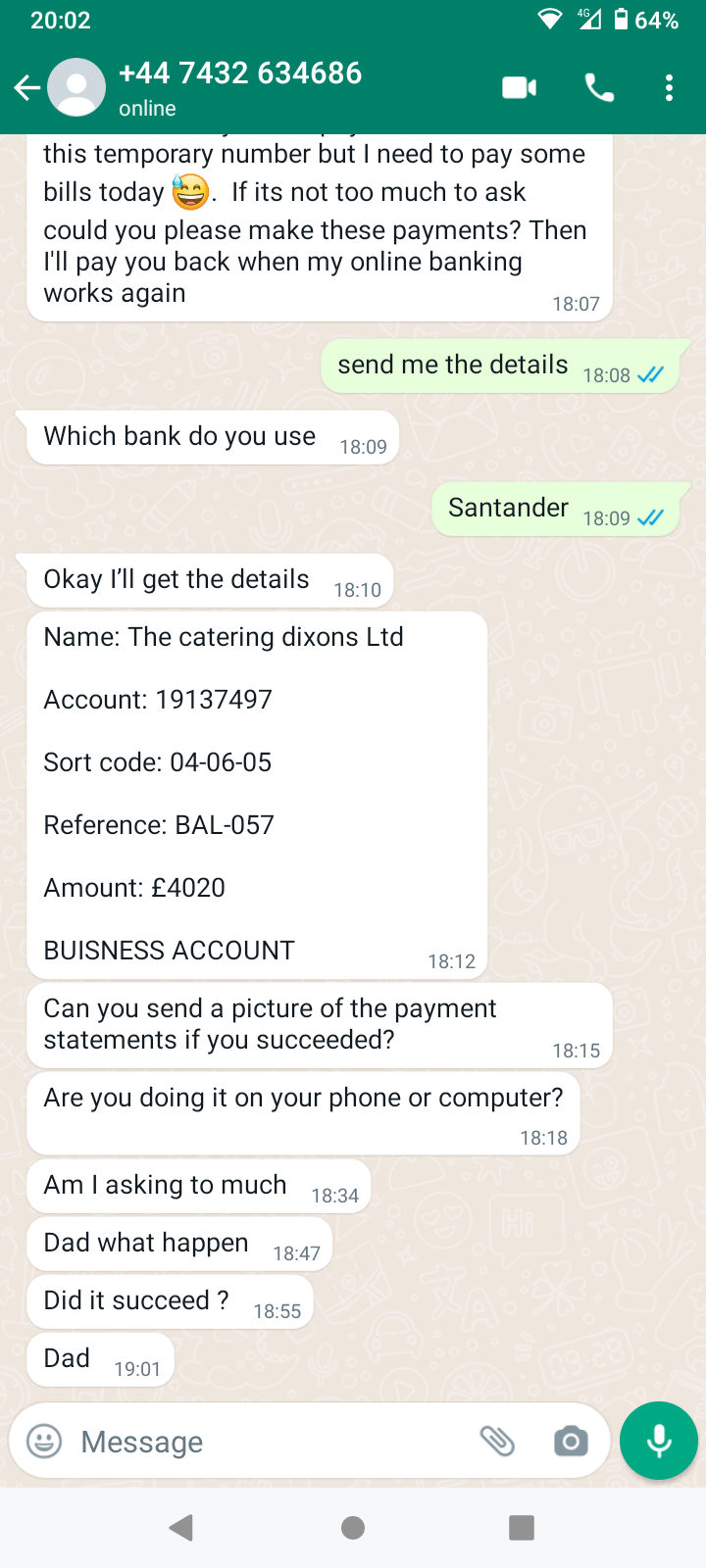
Task: Open the three-dot overflow menu
Action: 669,88
